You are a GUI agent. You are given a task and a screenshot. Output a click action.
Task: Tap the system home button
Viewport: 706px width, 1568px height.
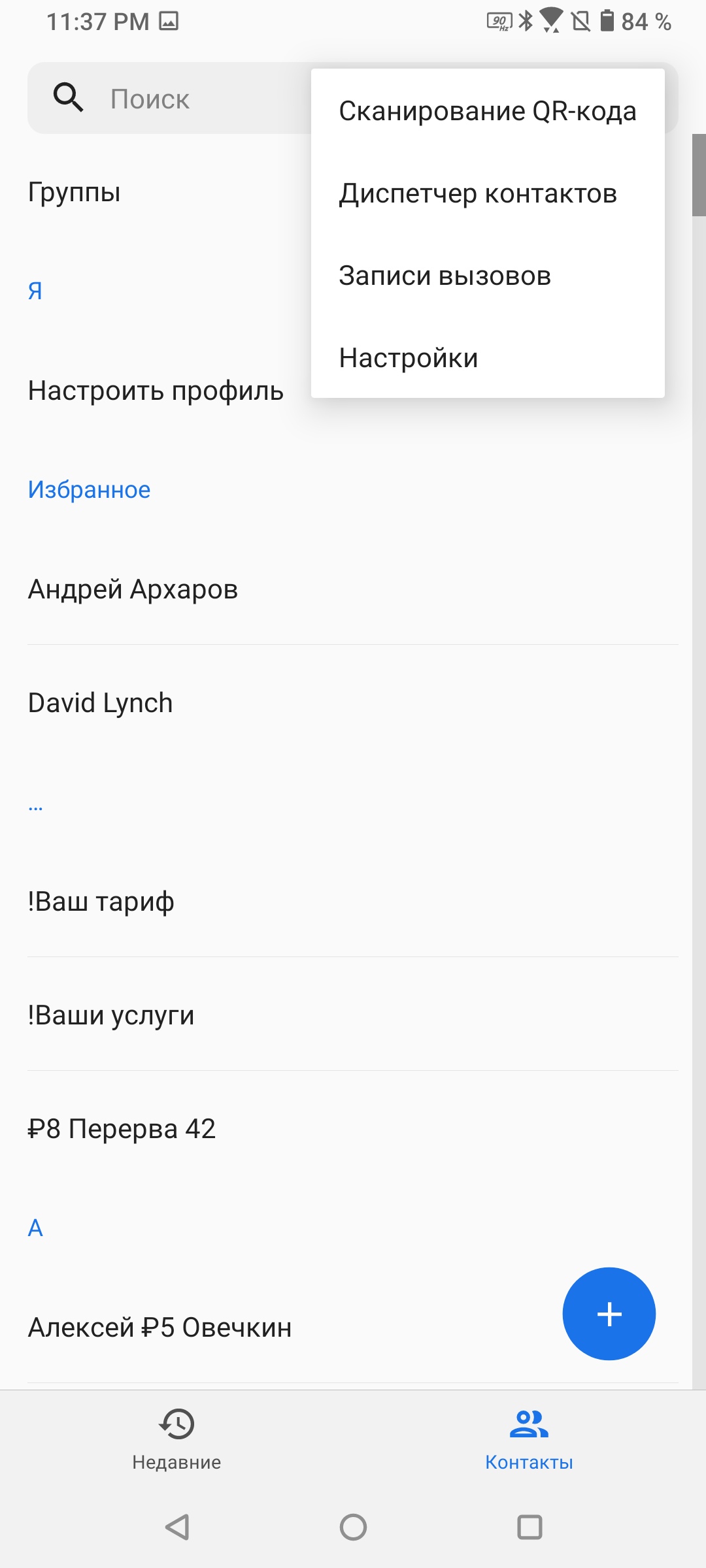[x=353, y=1527]
